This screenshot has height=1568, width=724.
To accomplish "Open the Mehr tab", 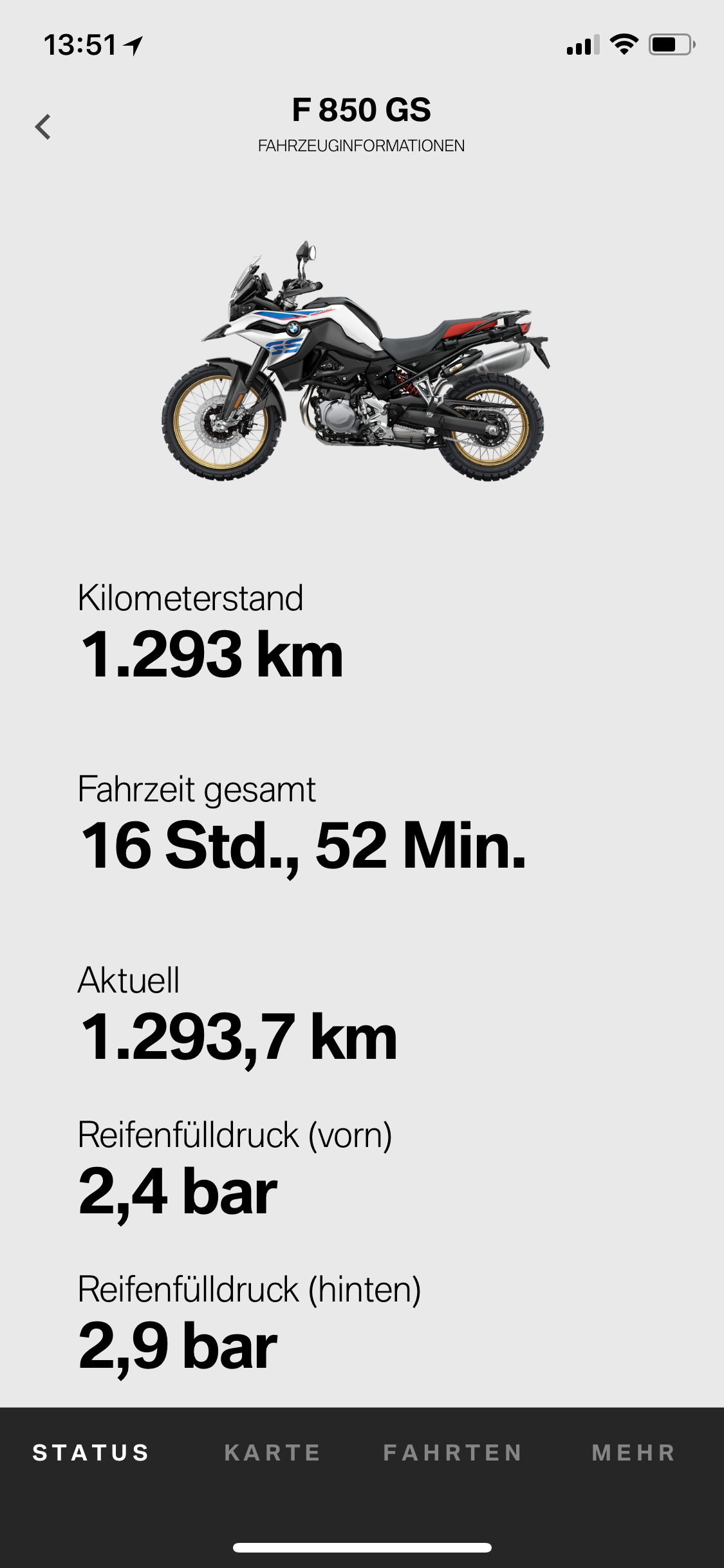I will point(633,1453).
